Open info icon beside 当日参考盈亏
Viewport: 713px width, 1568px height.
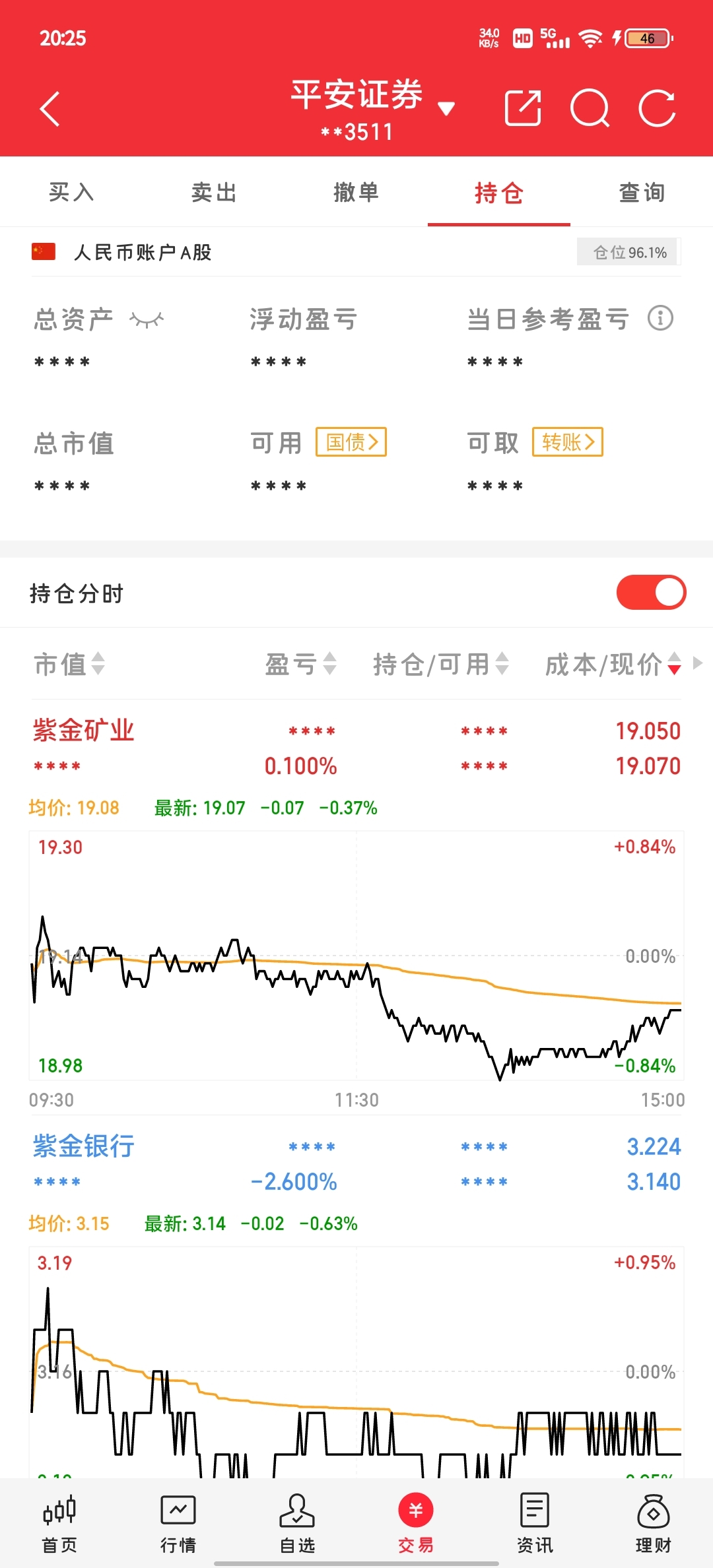(660, 318)
